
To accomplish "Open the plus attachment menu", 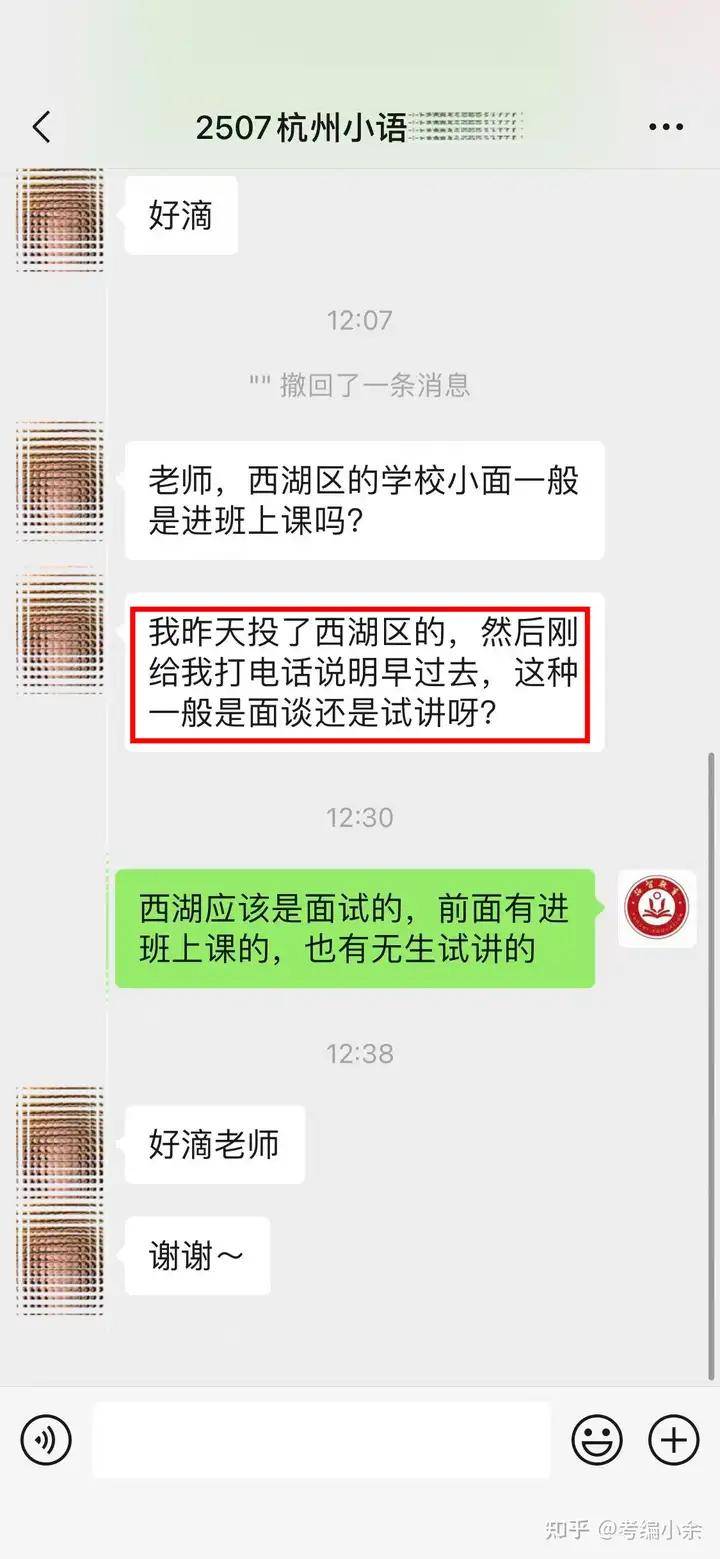I will [674, 1441].
